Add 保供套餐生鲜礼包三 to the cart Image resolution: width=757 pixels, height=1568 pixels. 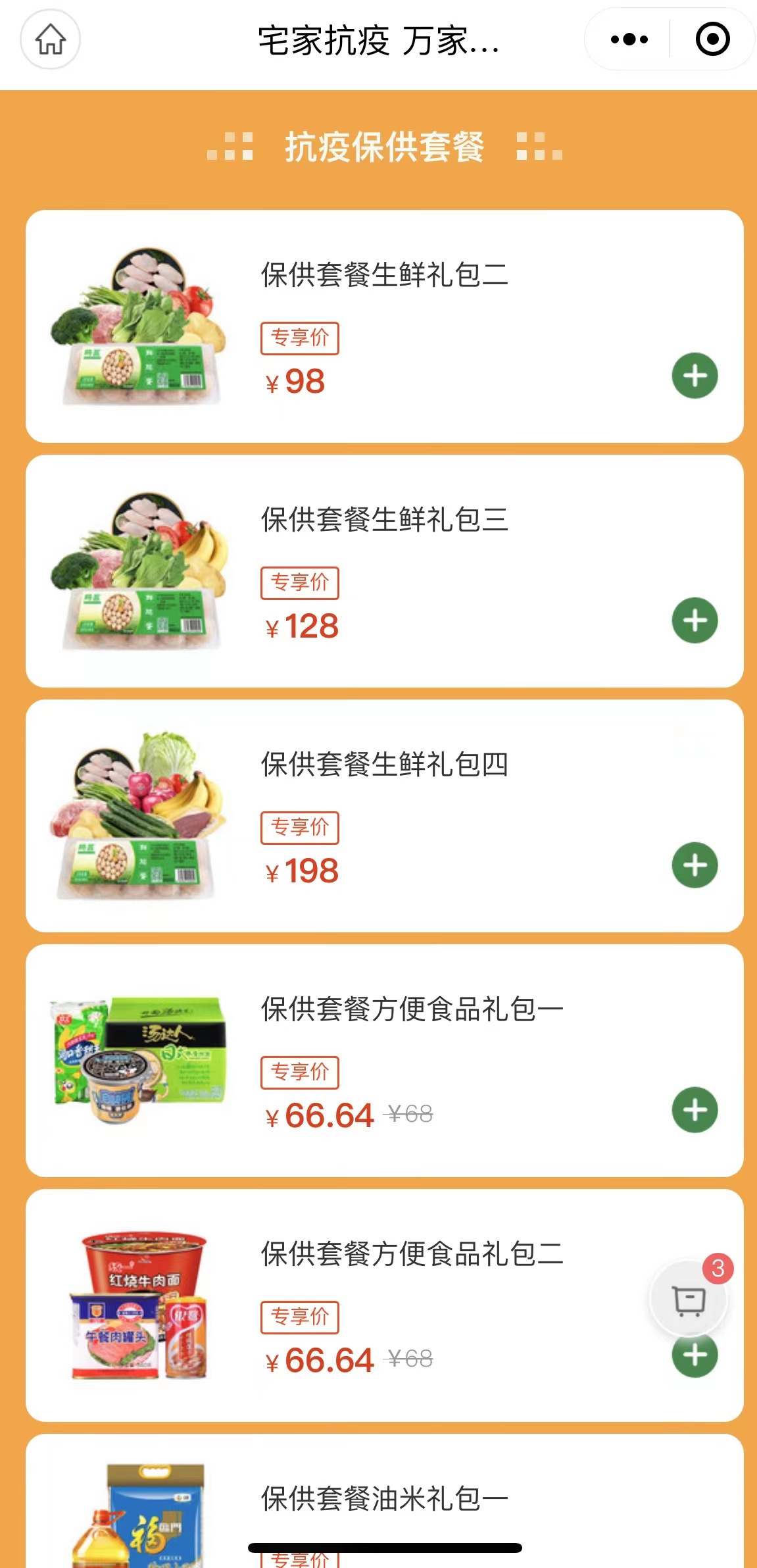(x=695, y=620)
